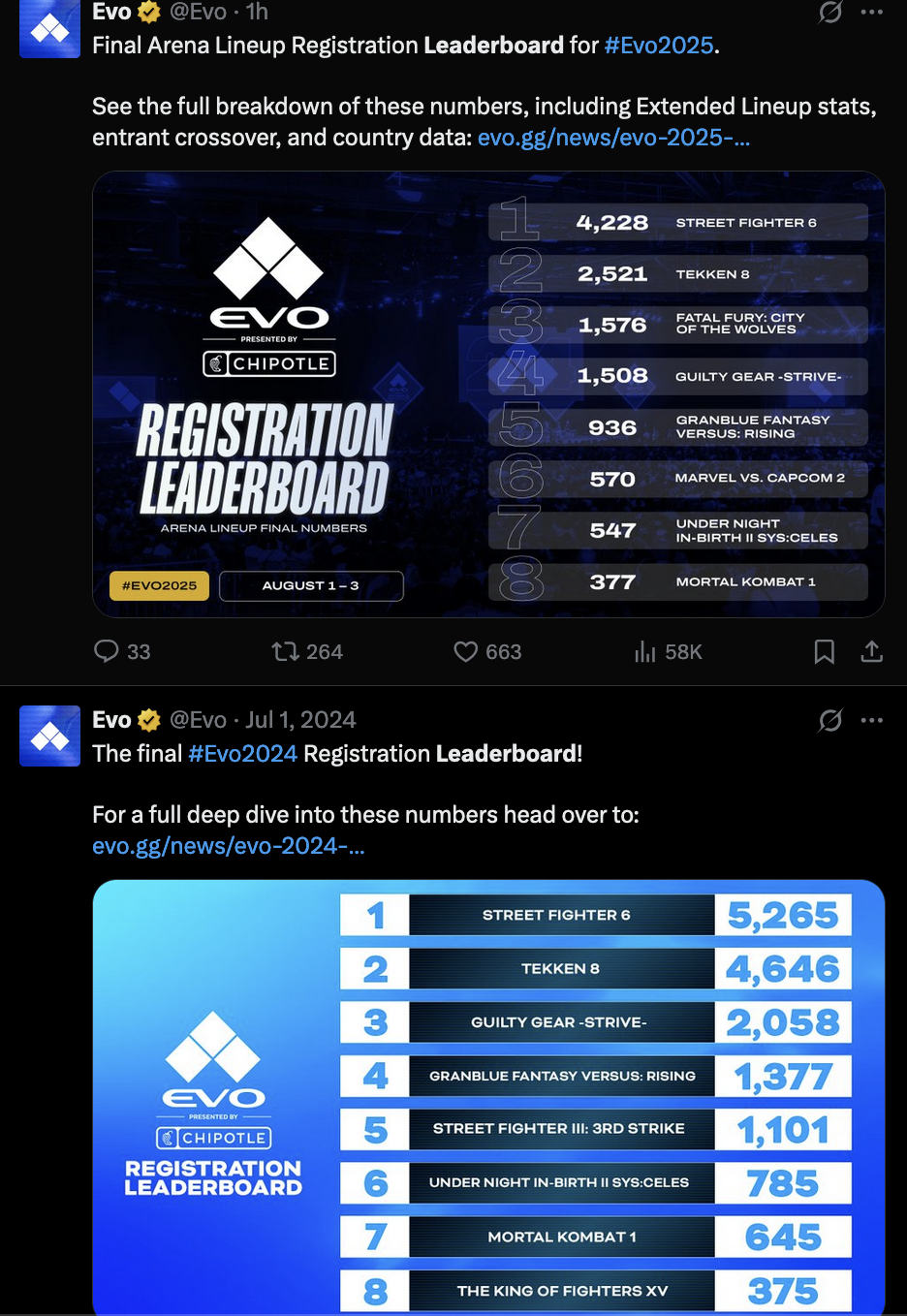The height and width of the screenshot is (1316, 907).
Task: Tap the Grok icon on the 2024 post
Action: 830,720
